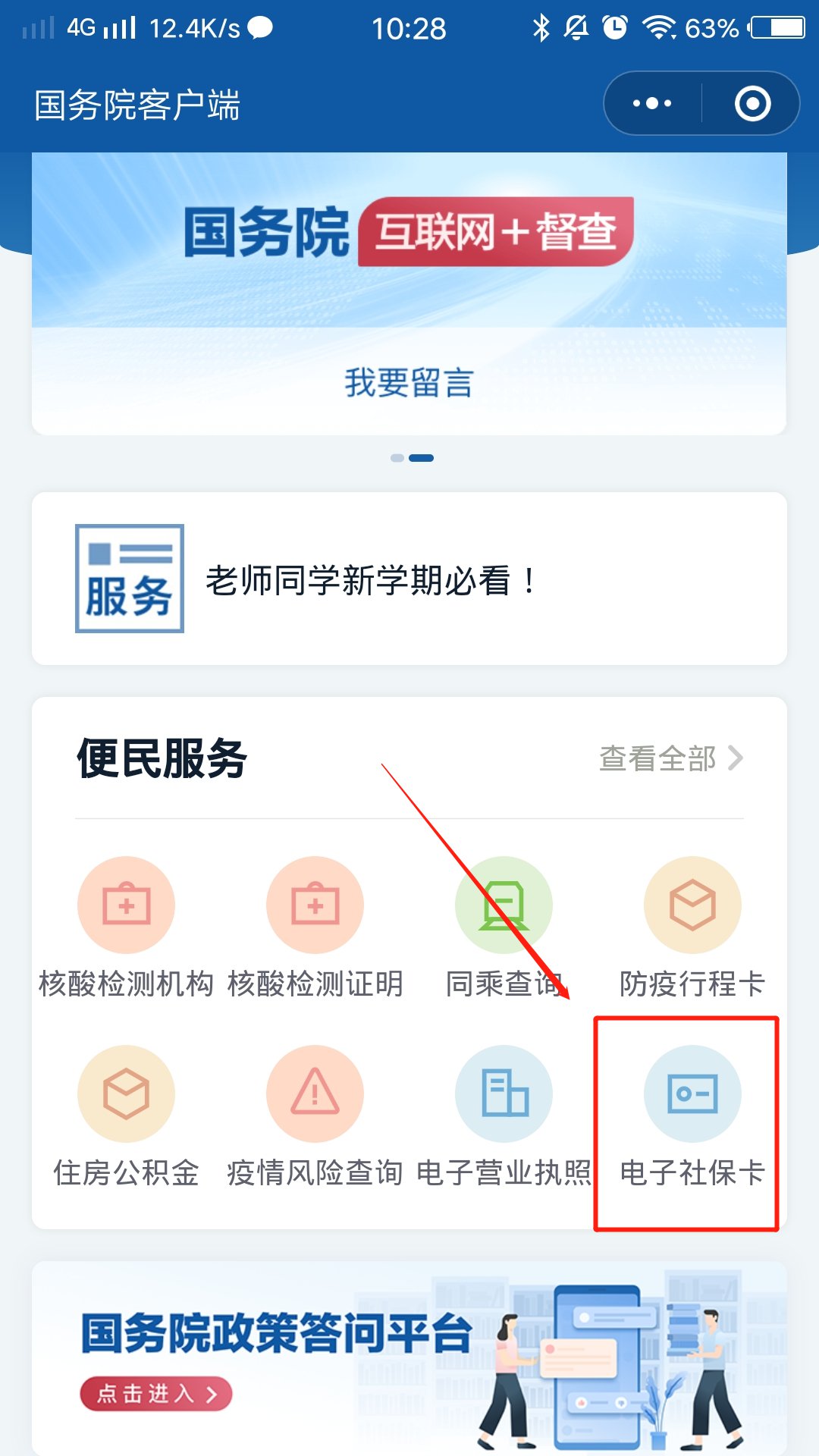Open the 老师同学新学期必看 service card
Image resolution: width=819 pixels, height=1456 pixels.
[409, 579]
